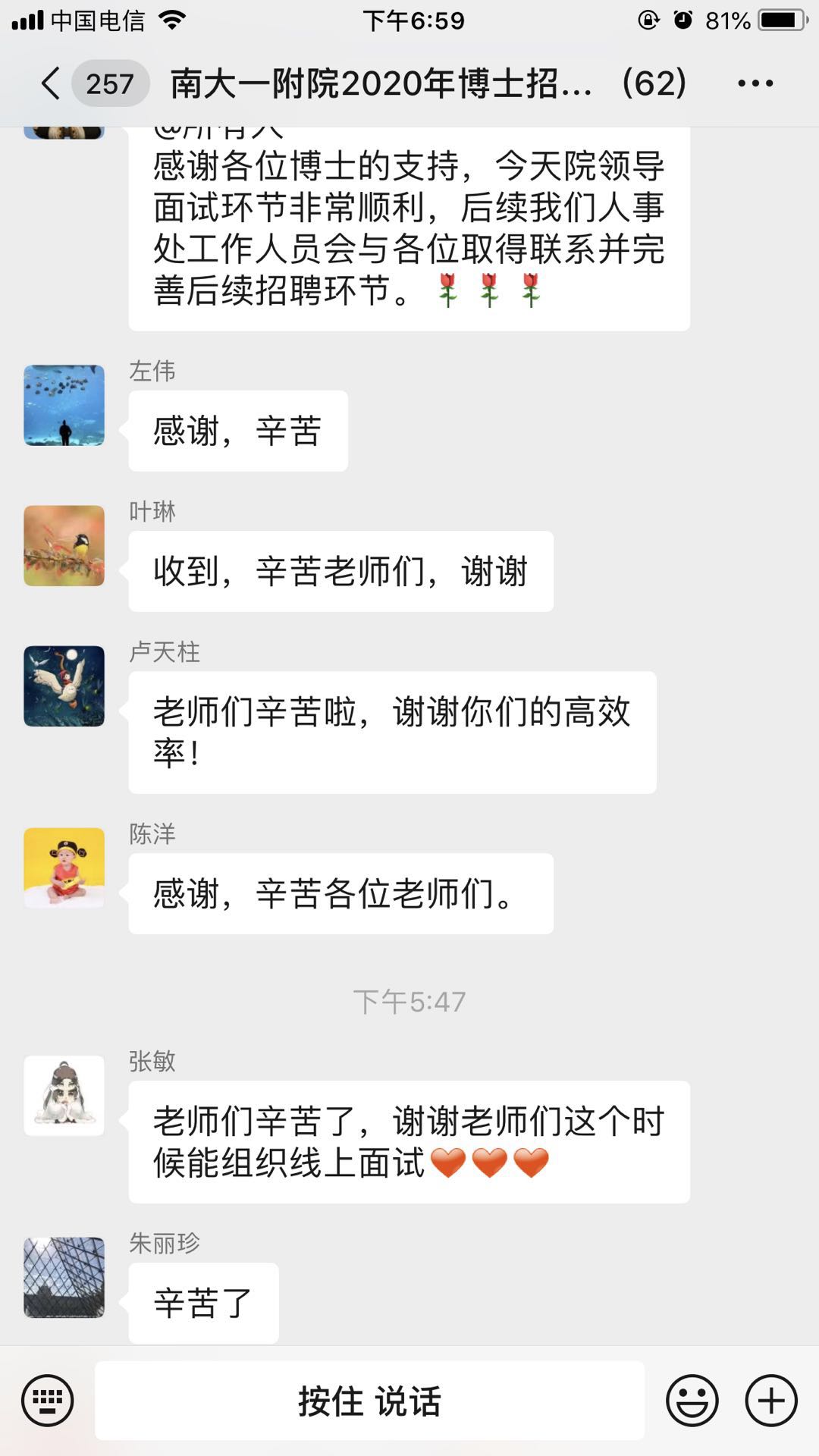Screen dimensions: 819x1456
Task: Open 卢天柱's avatar profile
Action: coord(64,686)
